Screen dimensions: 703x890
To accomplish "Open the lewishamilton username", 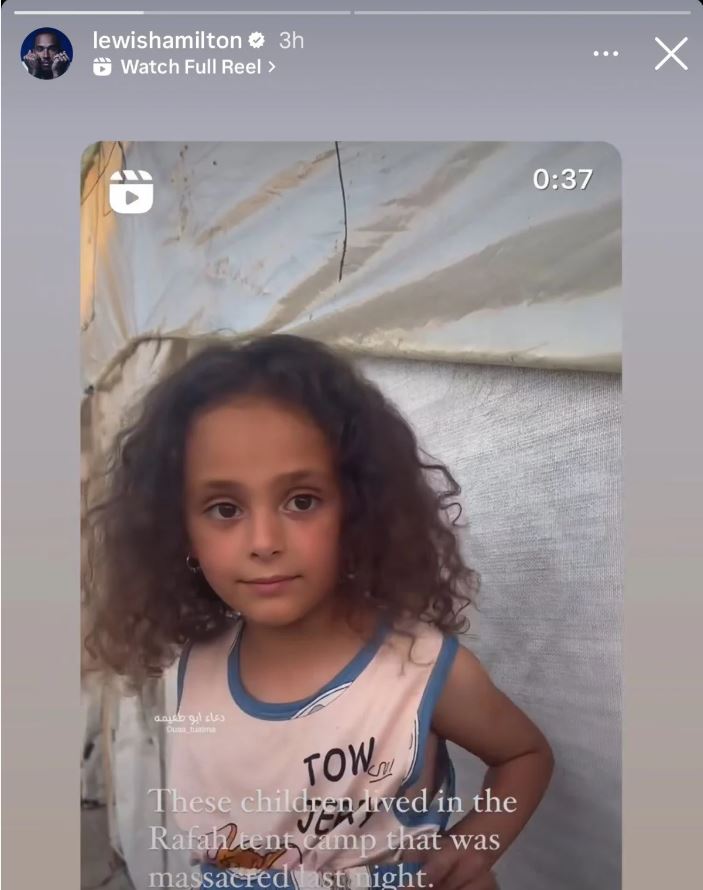I will click(x=167, y=40).
